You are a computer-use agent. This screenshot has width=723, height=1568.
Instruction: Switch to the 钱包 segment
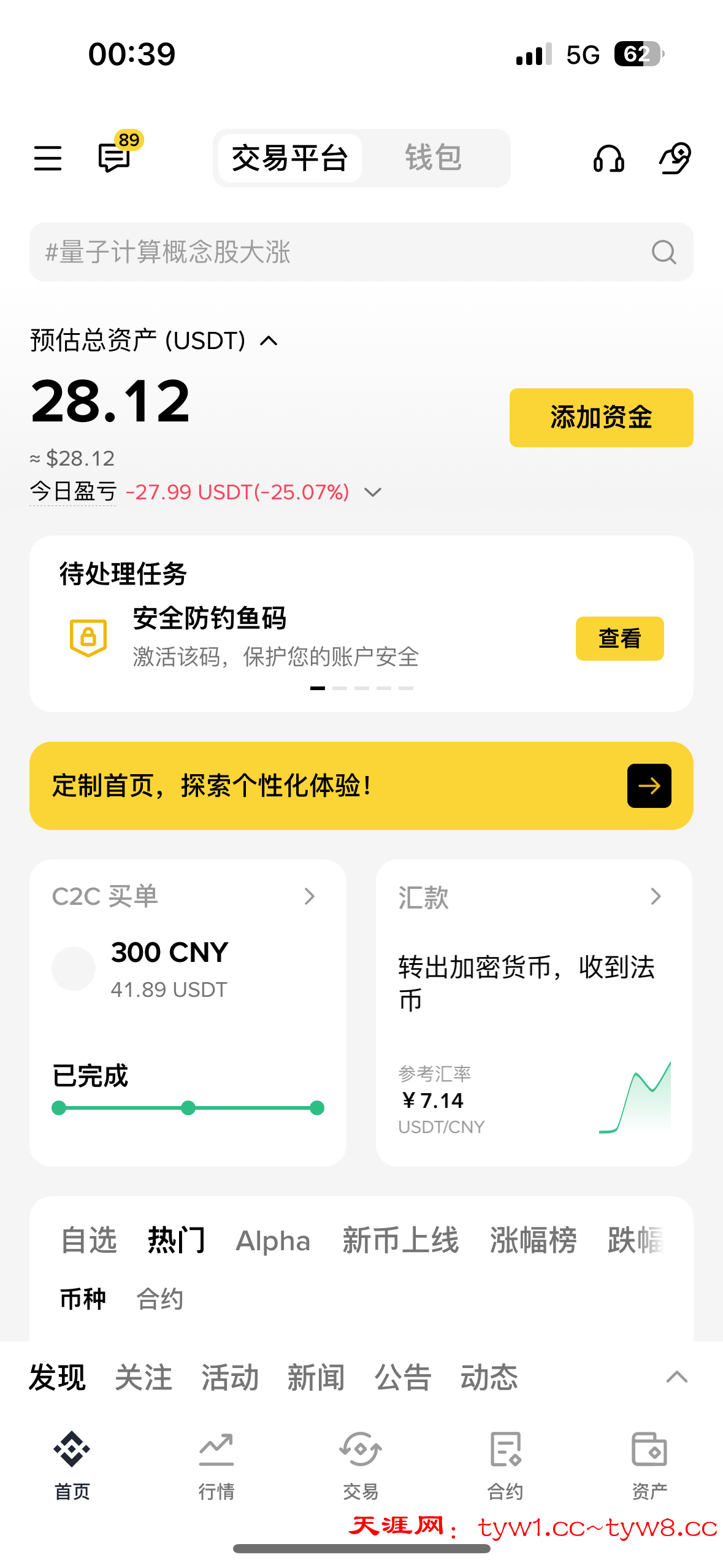click(433, 158)
